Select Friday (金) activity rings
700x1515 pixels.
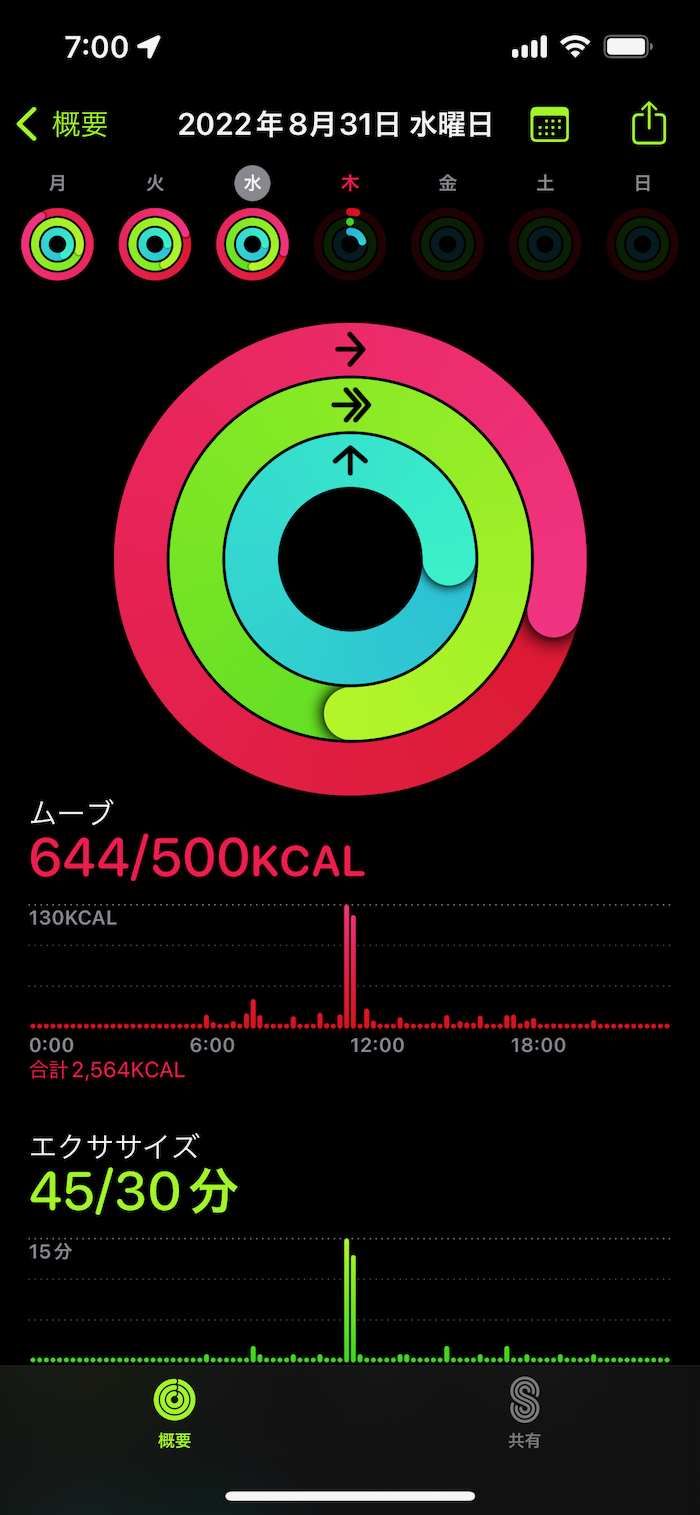pos(447,244)
